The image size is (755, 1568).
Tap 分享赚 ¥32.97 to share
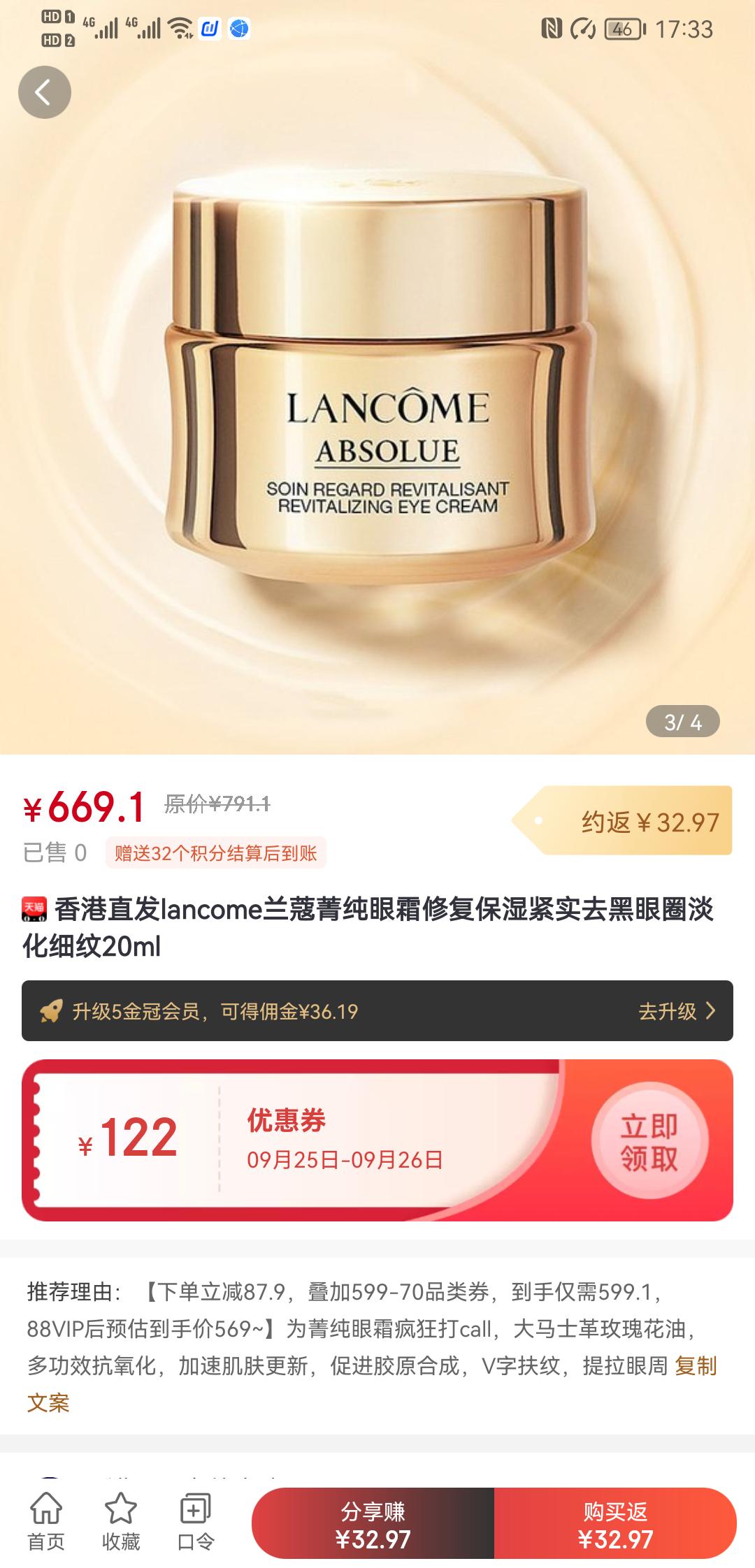[x=373, y=1525]
